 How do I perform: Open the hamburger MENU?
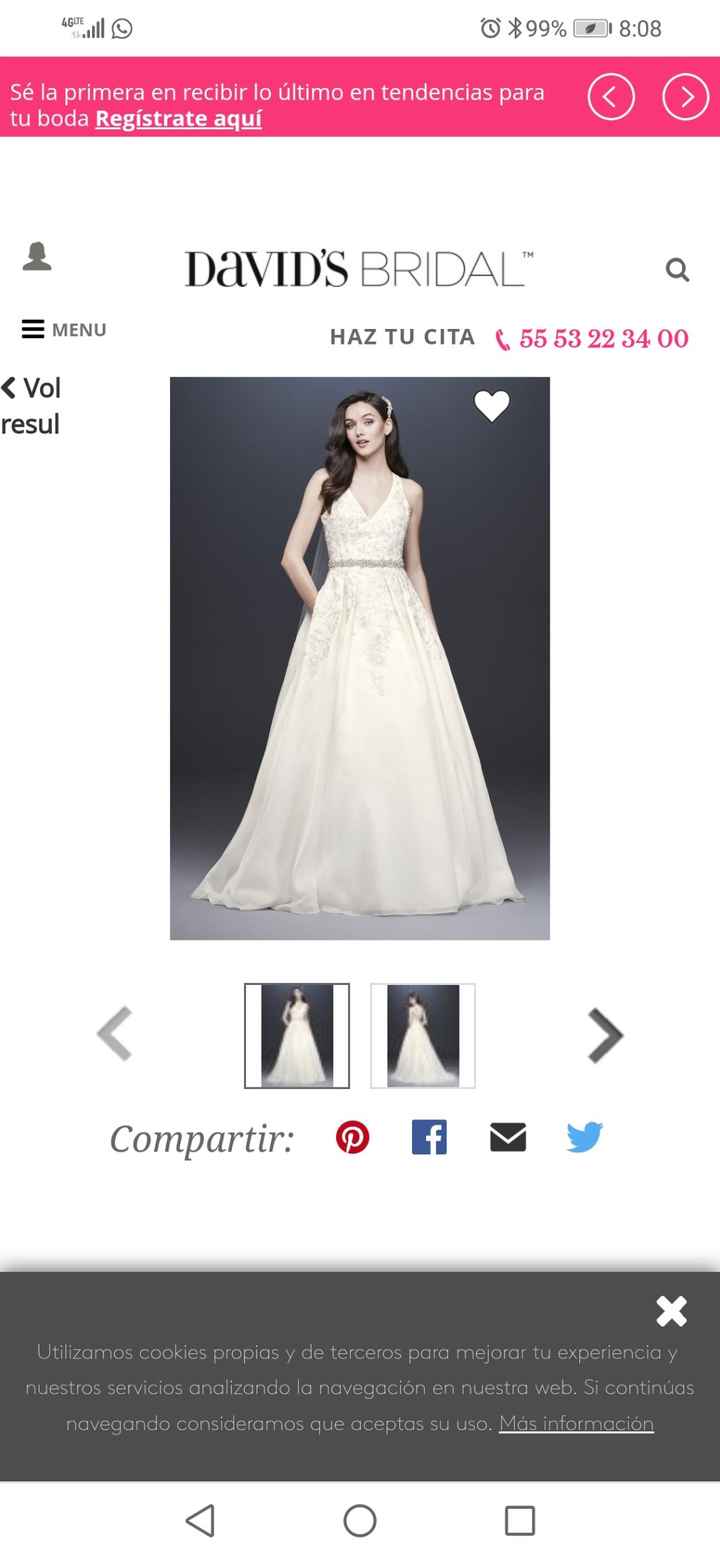point(63,329)
